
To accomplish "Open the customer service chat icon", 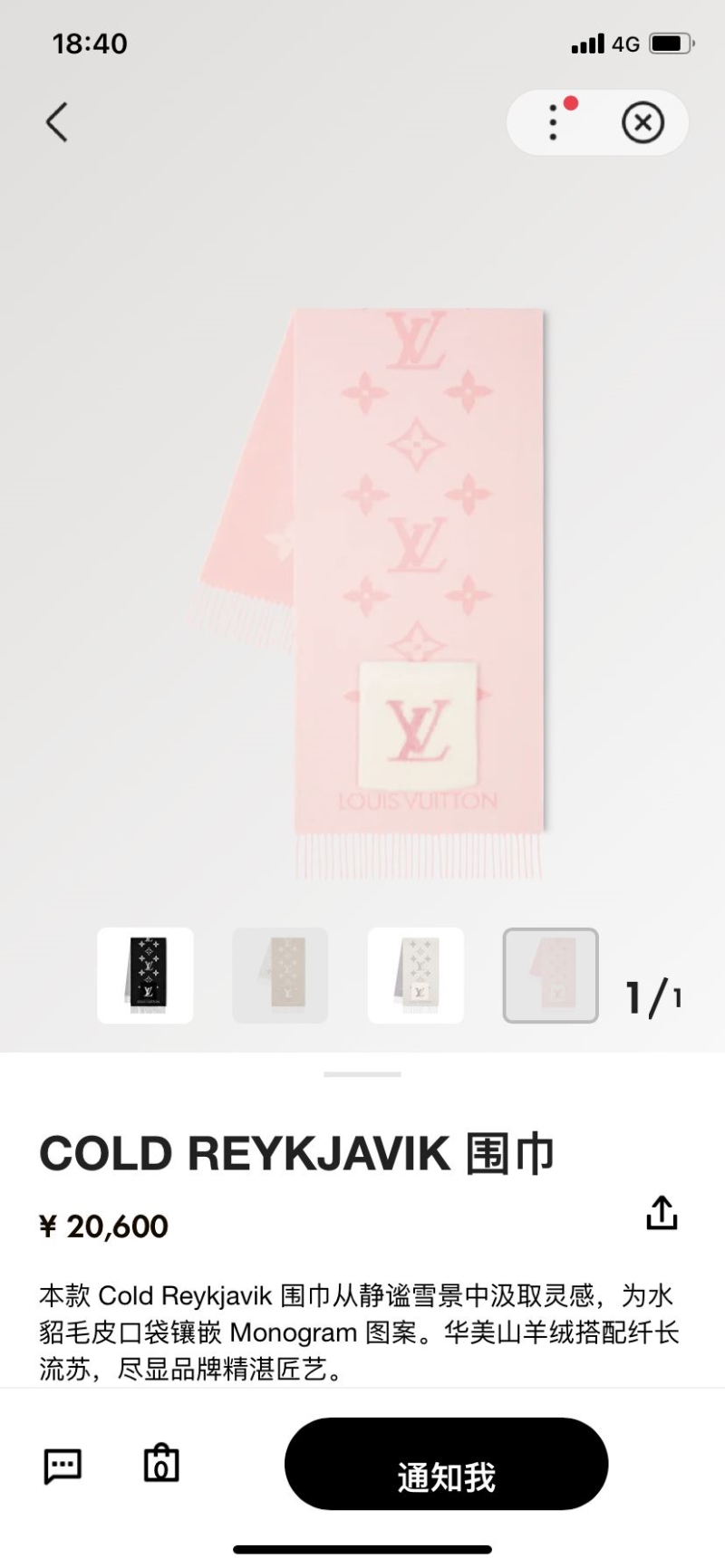I will 63,1465.
